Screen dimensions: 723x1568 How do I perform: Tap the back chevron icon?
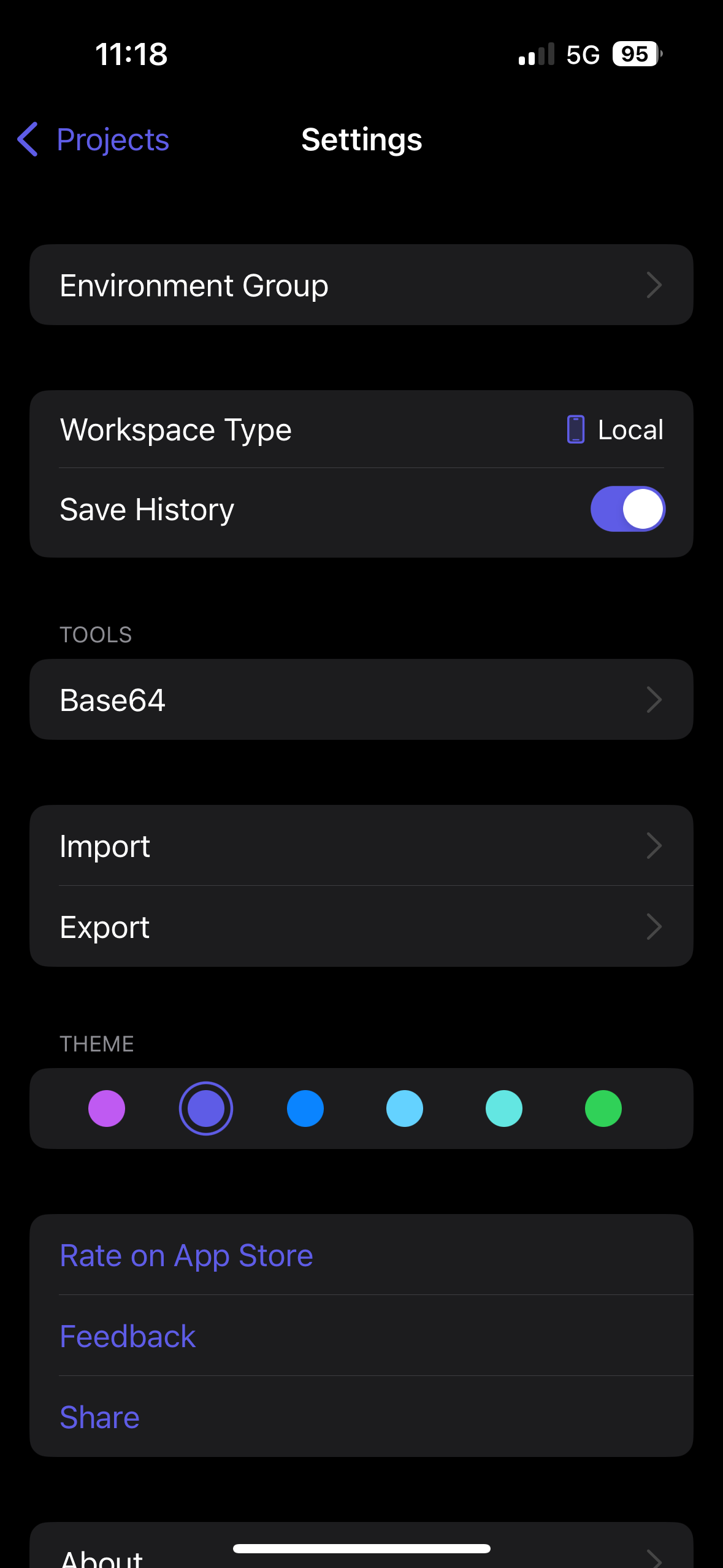point(28,139)
